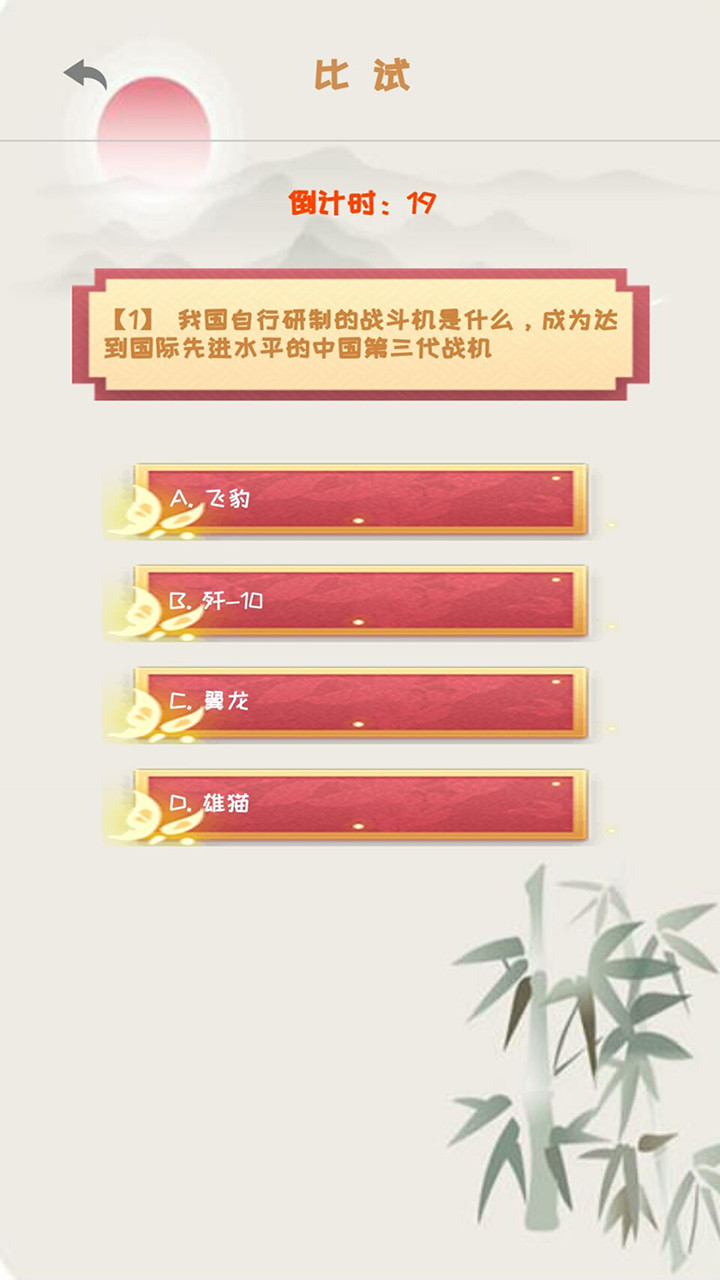Select answer A. 飞豹
This screenshot has width=720, height=1280.
click(360, 499)
